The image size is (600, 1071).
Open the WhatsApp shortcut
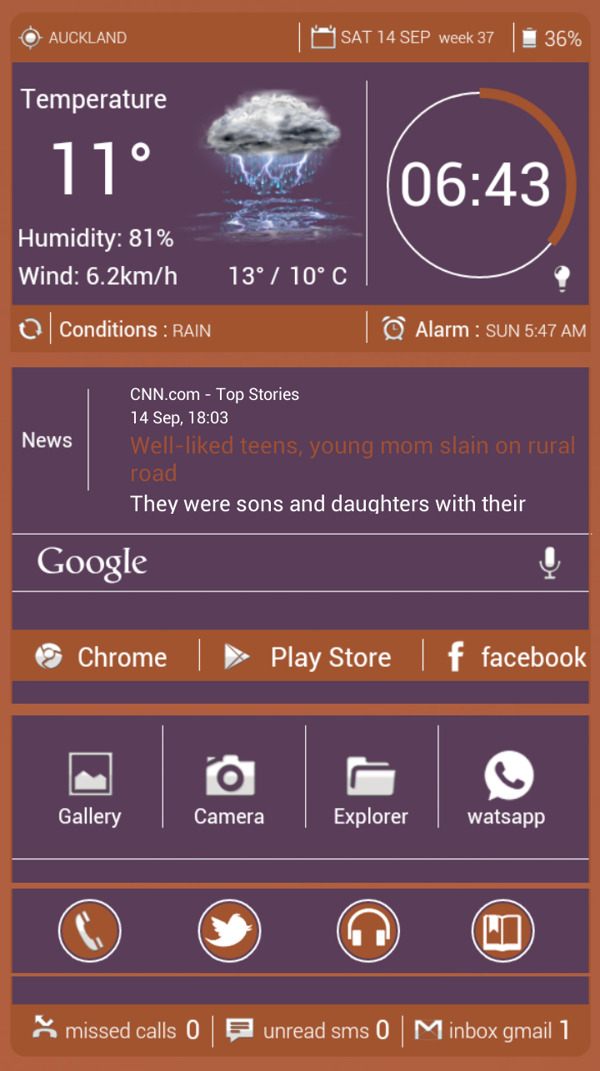click(507, 790)
